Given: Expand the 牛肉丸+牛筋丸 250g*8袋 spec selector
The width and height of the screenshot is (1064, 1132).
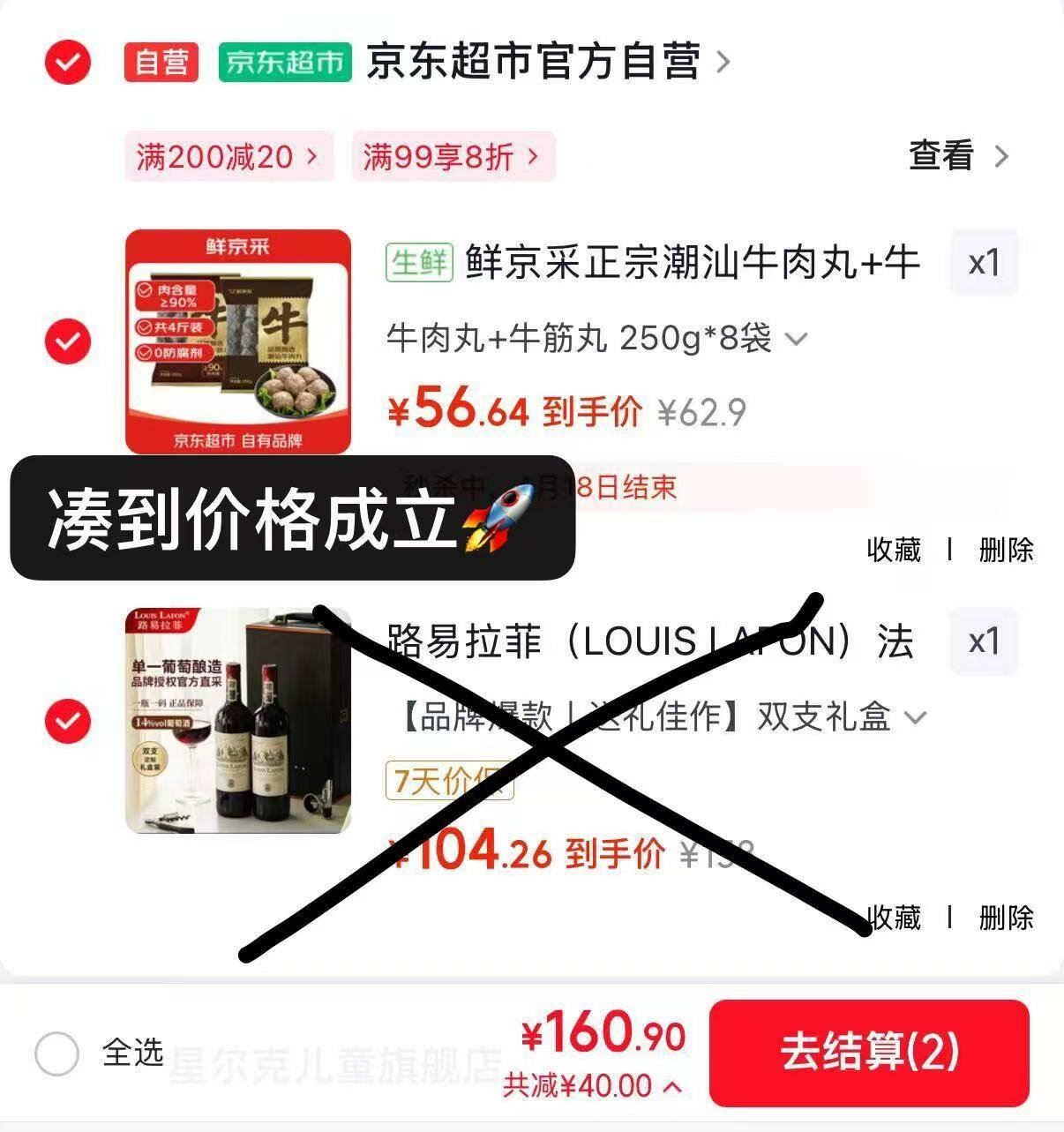Looking at the screenshot, I should pos(596,338).
